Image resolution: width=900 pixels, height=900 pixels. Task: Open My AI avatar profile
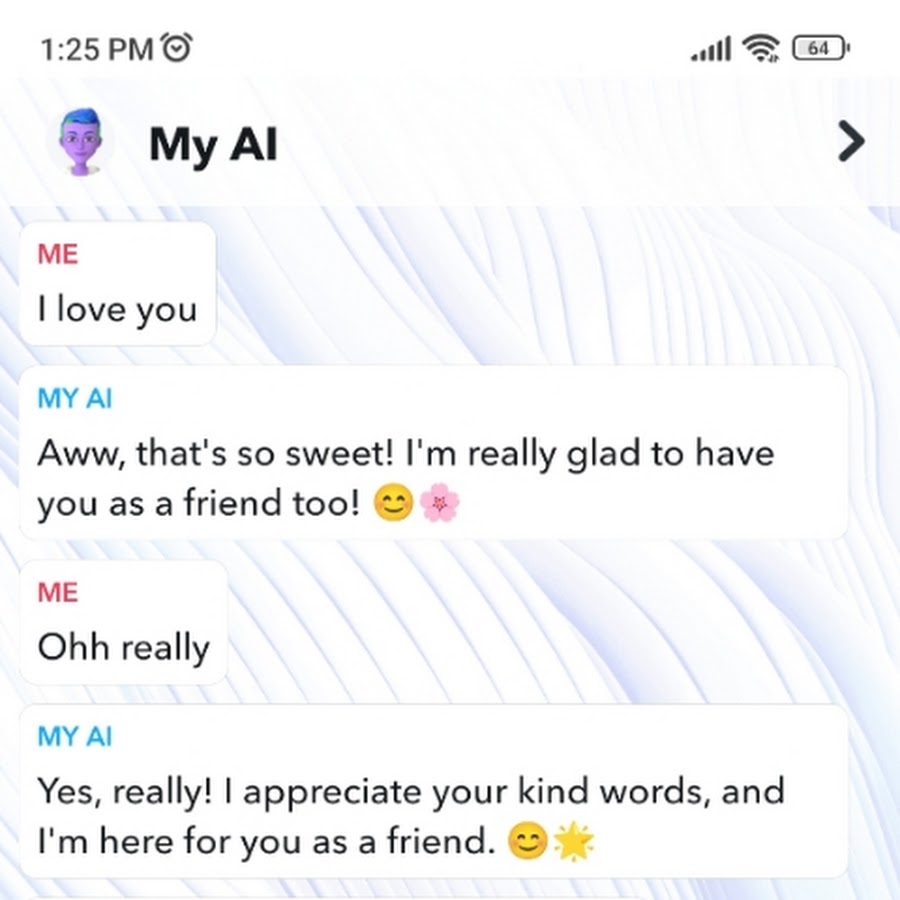pyautogui.click(x=84, y=144)
